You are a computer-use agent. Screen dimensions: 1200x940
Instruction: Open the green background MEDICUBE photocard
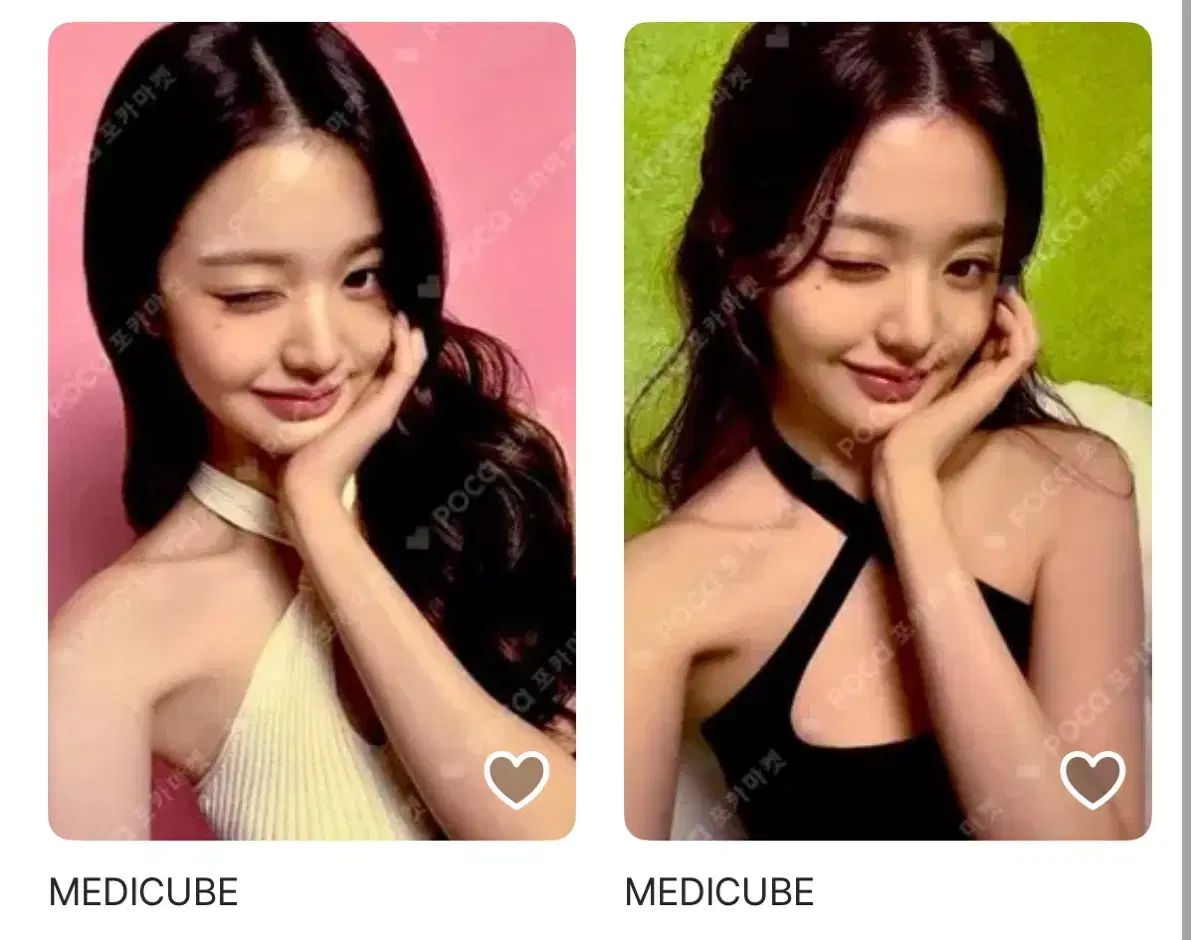[x=887, y=430]
